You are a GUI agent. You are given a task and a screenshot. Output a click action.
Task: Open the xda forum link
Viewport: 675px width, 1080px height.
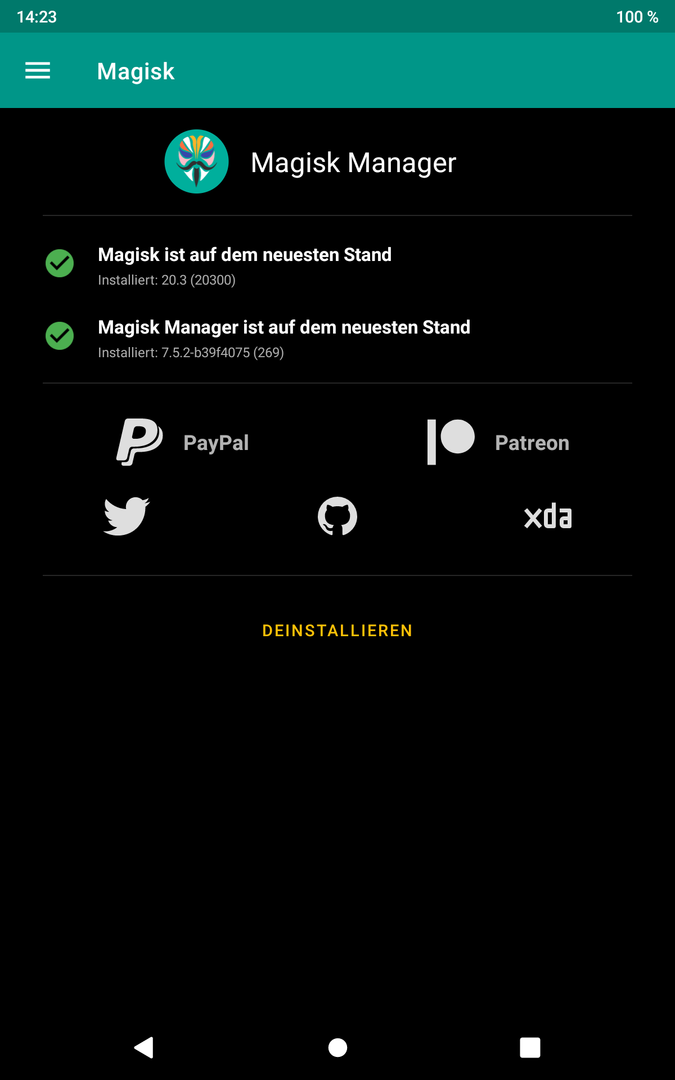548,517
